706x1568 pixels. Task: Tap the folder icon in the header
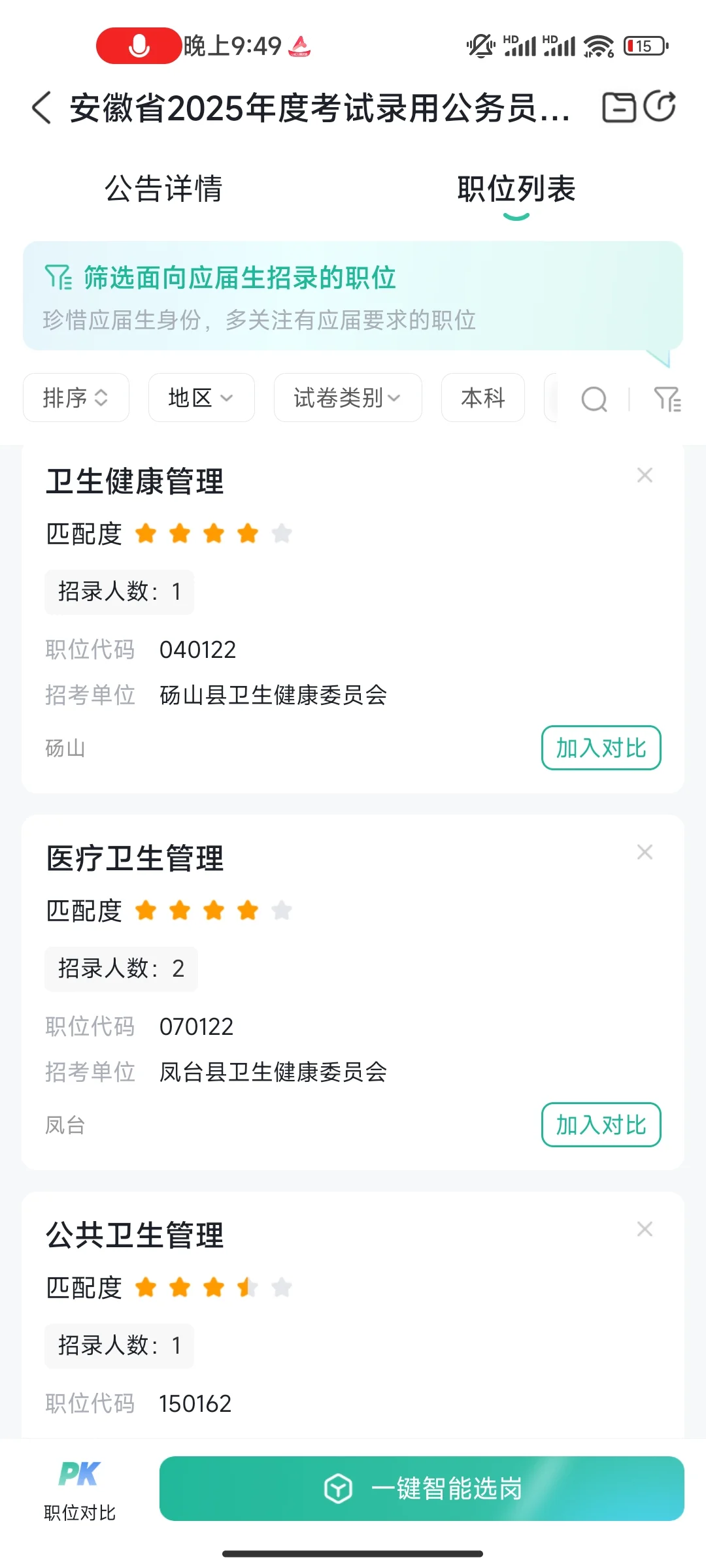[618, 107]
